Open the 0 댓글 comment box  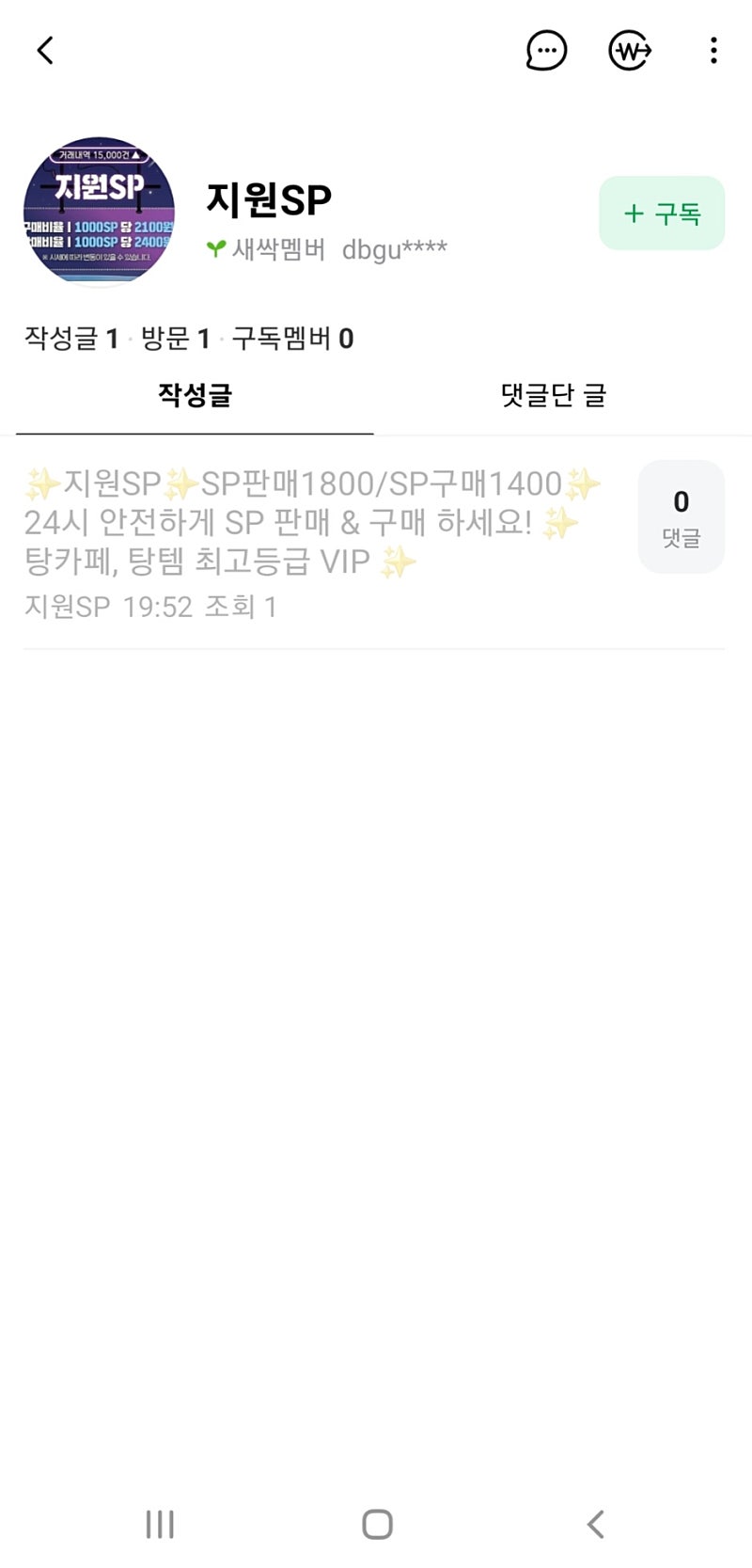tap(681, 516)
